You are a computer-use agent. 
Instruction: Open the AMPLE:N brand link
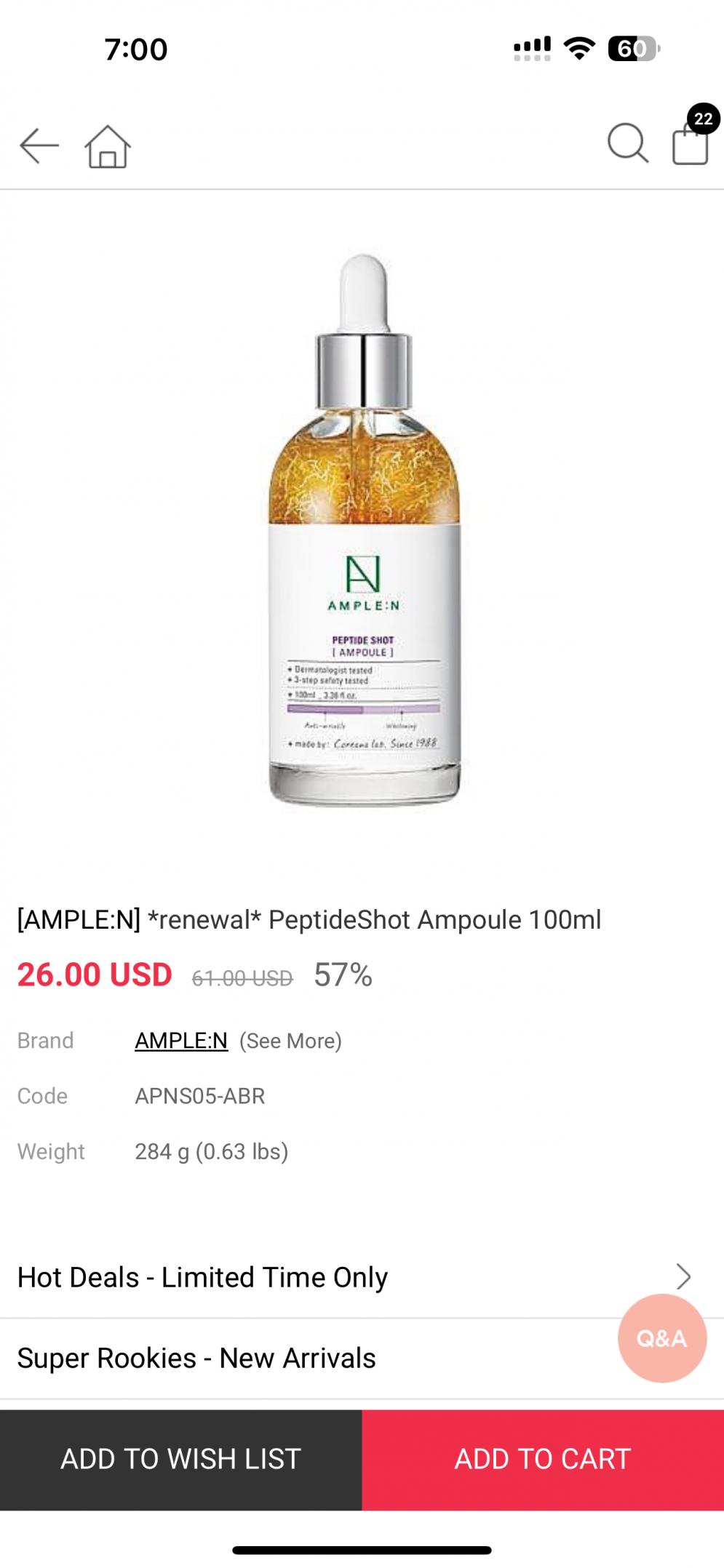(x=181, y=1041)
